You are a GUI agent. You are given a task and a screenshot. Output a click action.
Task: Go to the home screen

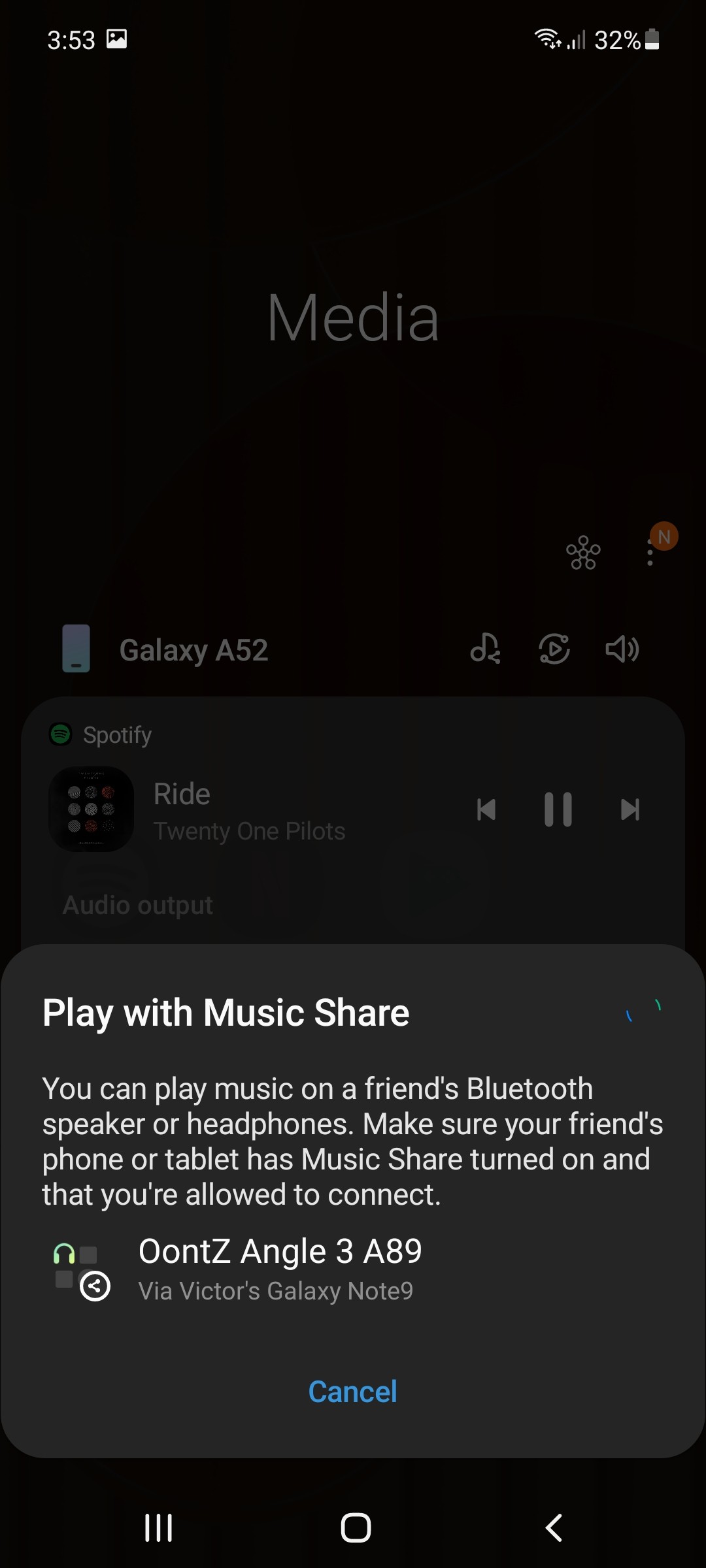coord(356,1527)
